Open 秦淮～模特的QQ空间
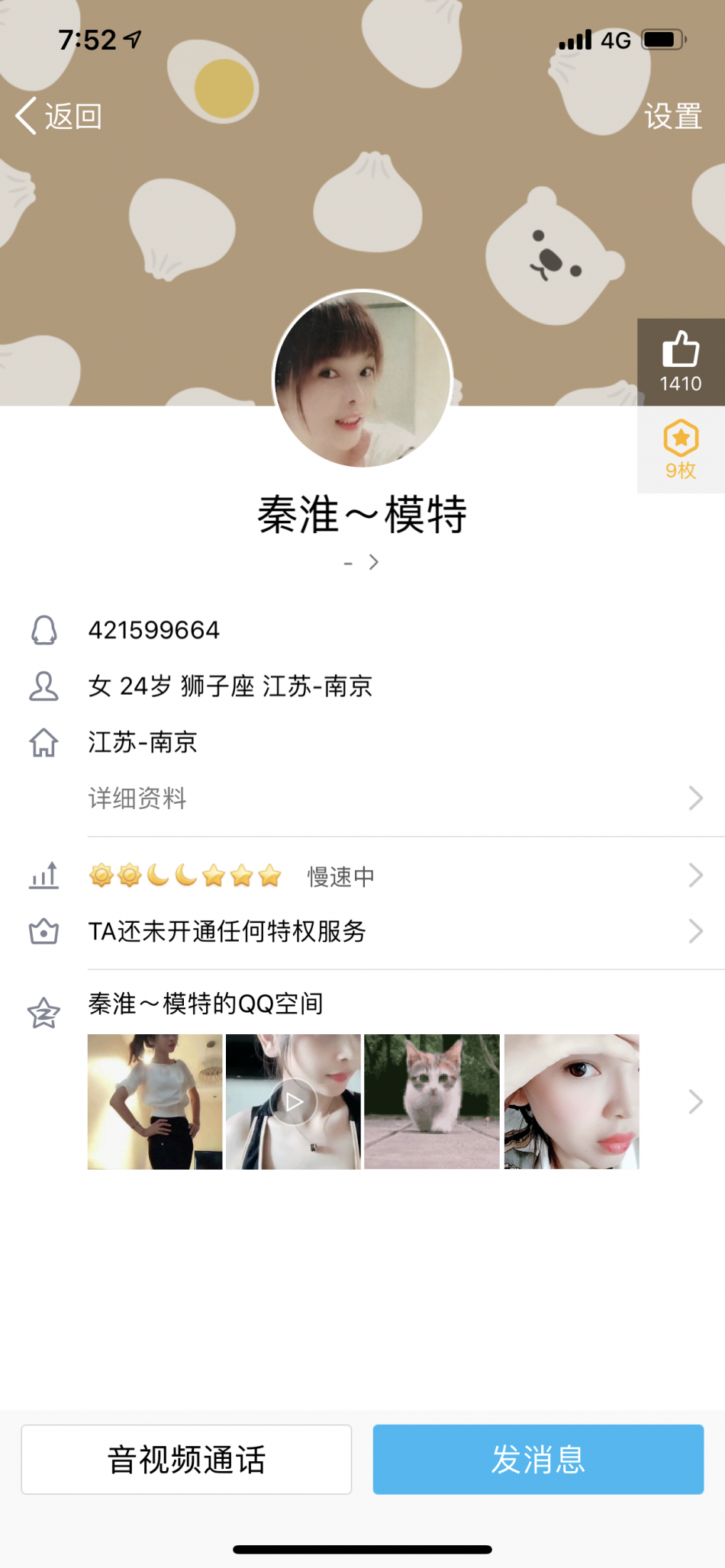725x1568 pixels. (x=206, y=1004)
